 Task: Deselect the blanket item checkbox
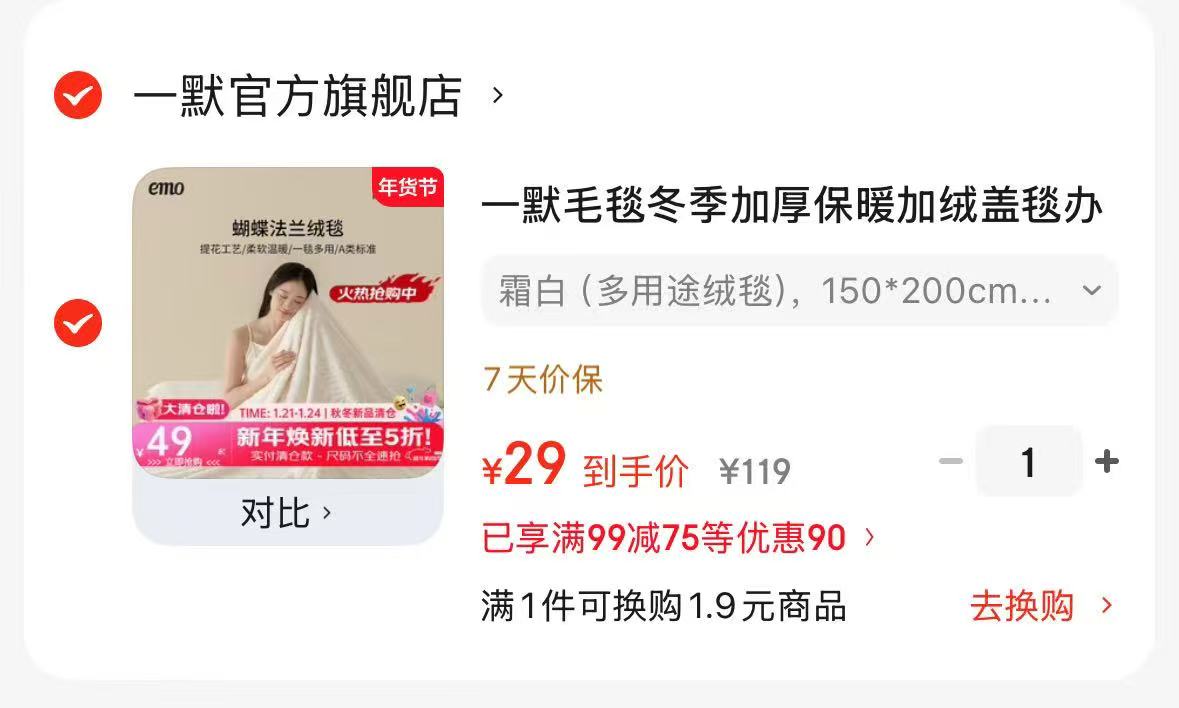(78, 323)
